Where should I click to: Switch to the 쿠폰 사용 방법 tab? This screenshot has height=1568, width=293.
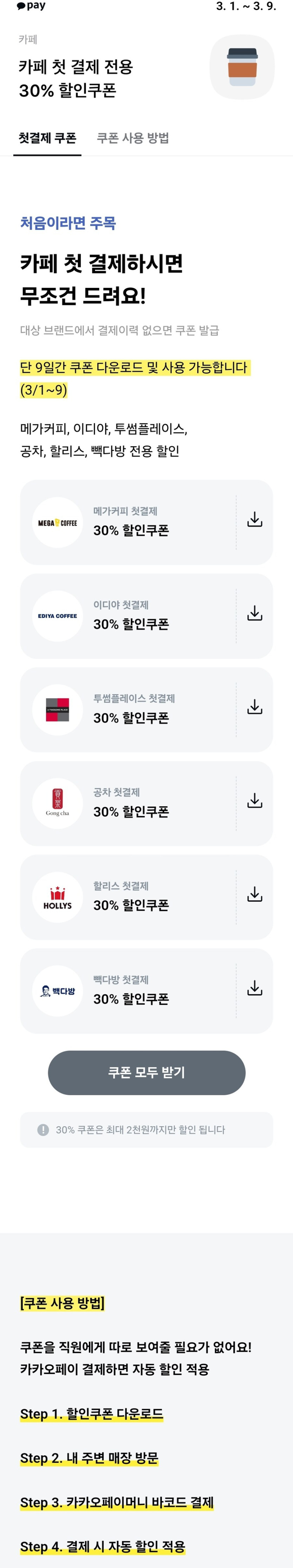click(x=133, y=138)
